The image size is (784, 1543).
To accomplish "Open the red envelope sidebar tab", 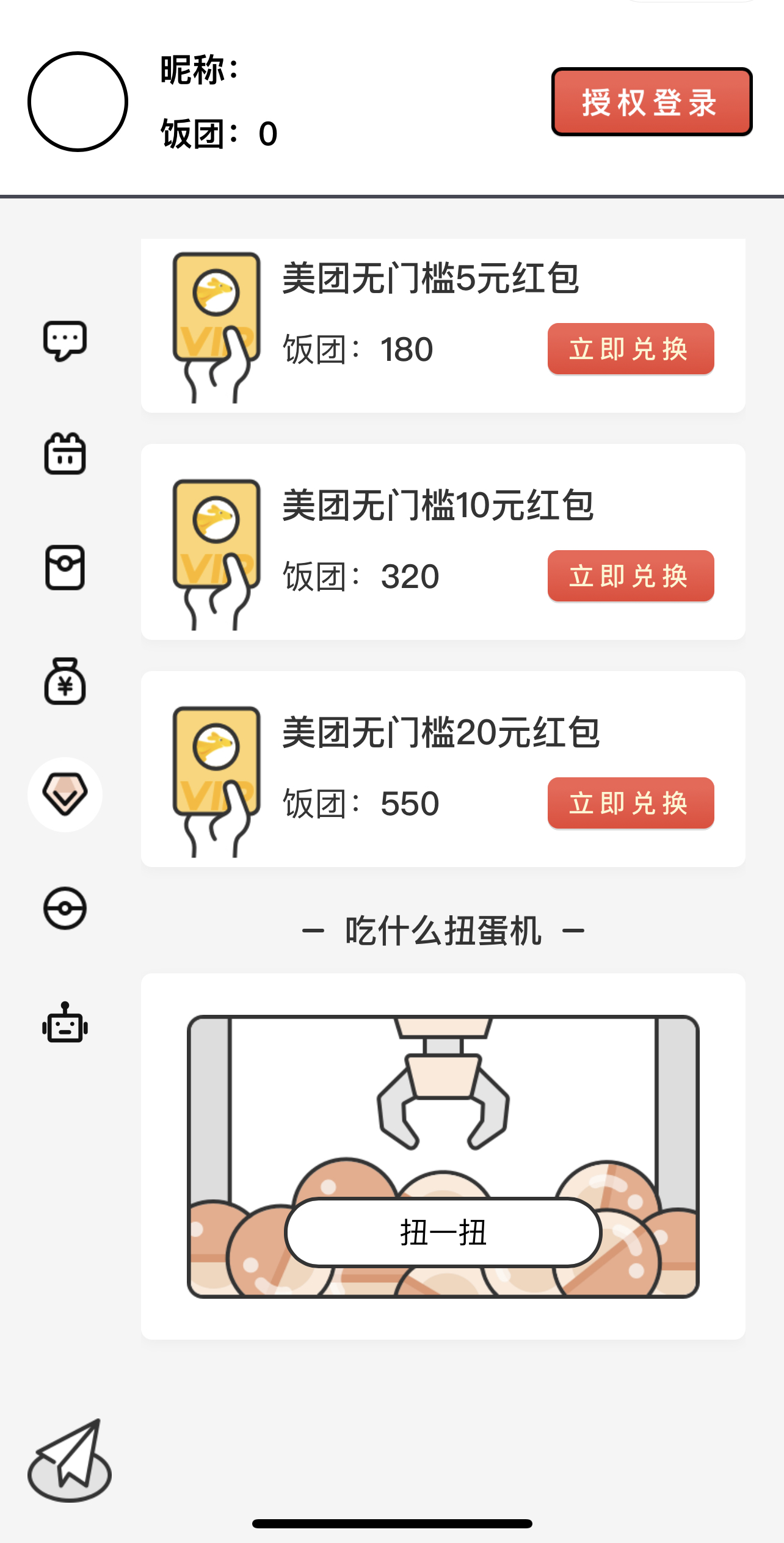I will point(65,567).
